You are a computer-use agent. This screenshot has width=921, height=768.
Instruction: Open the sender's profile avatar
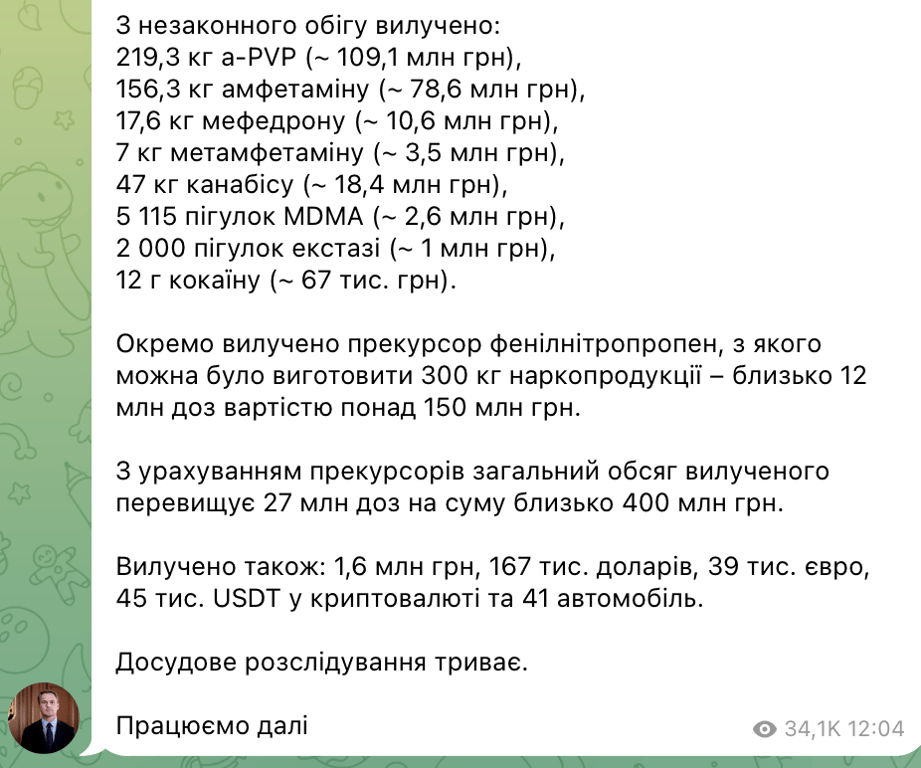point(43,717)
